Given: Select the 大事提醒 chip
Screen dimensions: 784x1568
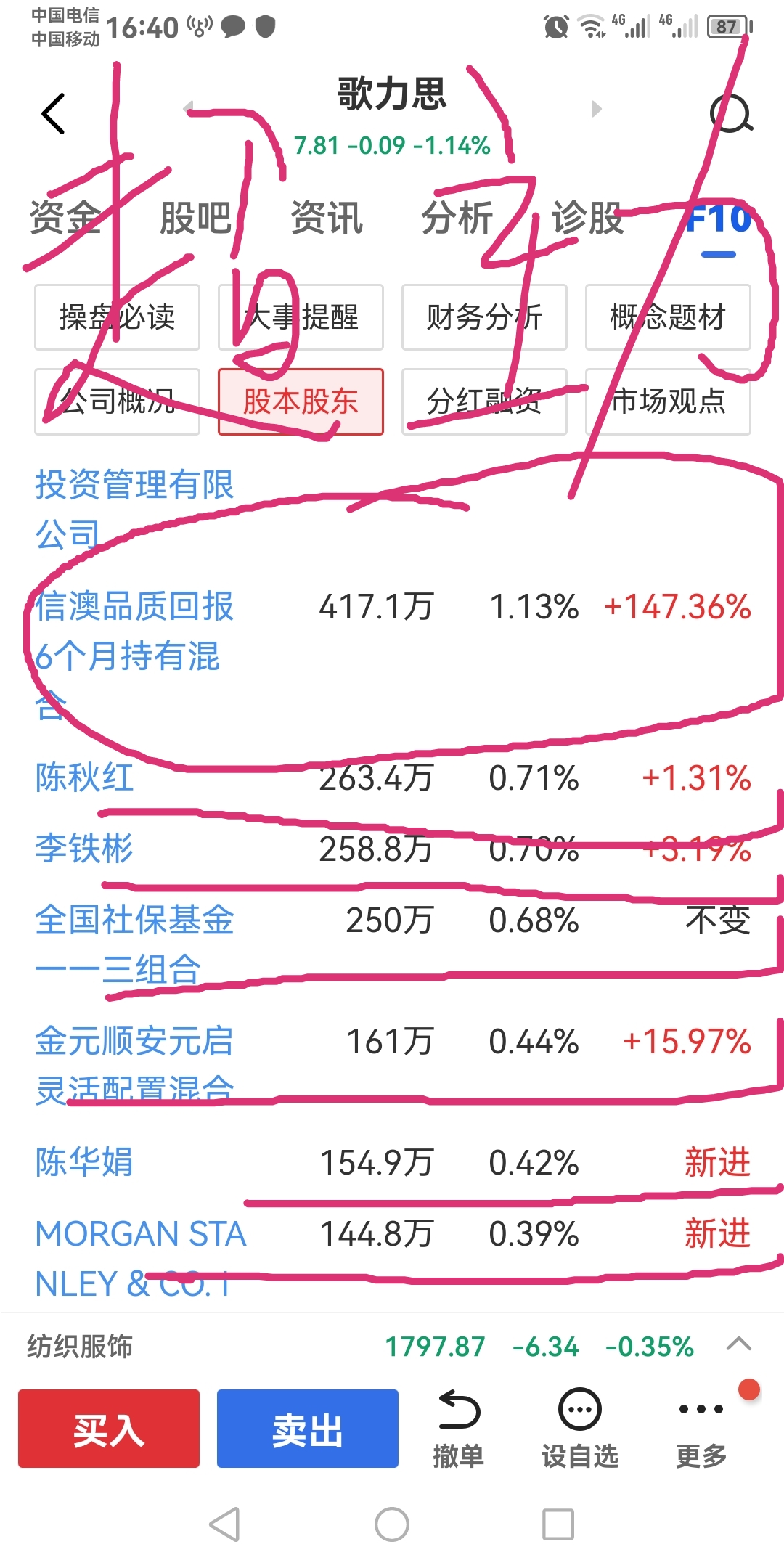Looking at the screenshot, I should (x=301, y=317).
